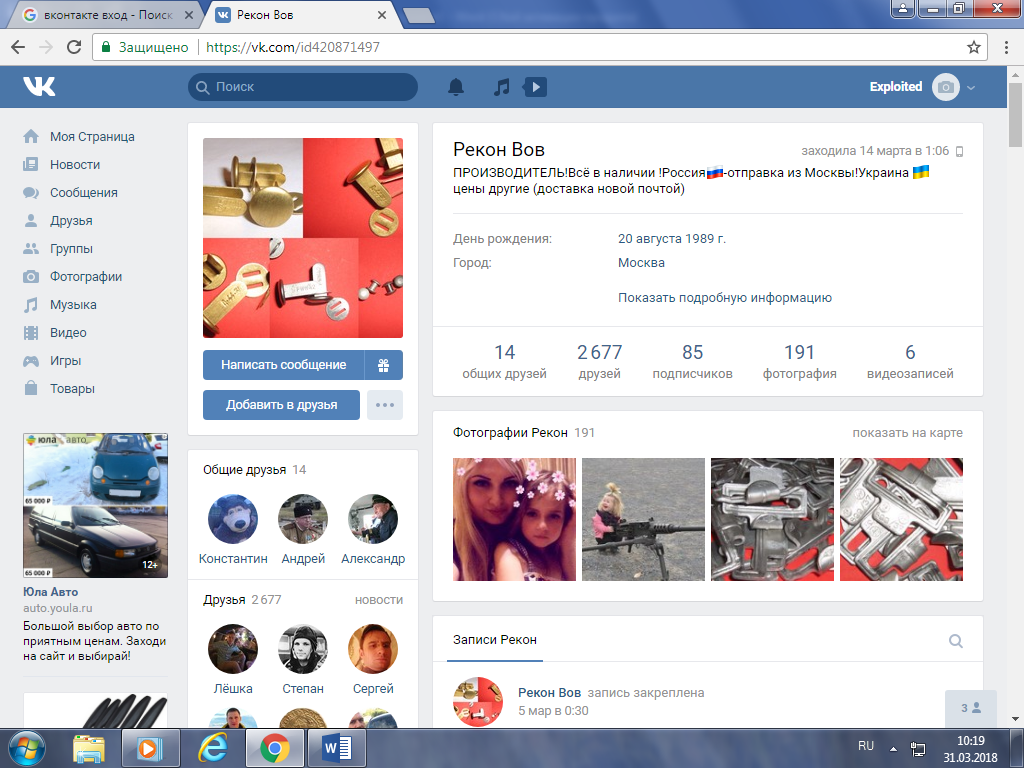Go to Моя Страница
The image size is (1024, 768).
pos(92,137)
